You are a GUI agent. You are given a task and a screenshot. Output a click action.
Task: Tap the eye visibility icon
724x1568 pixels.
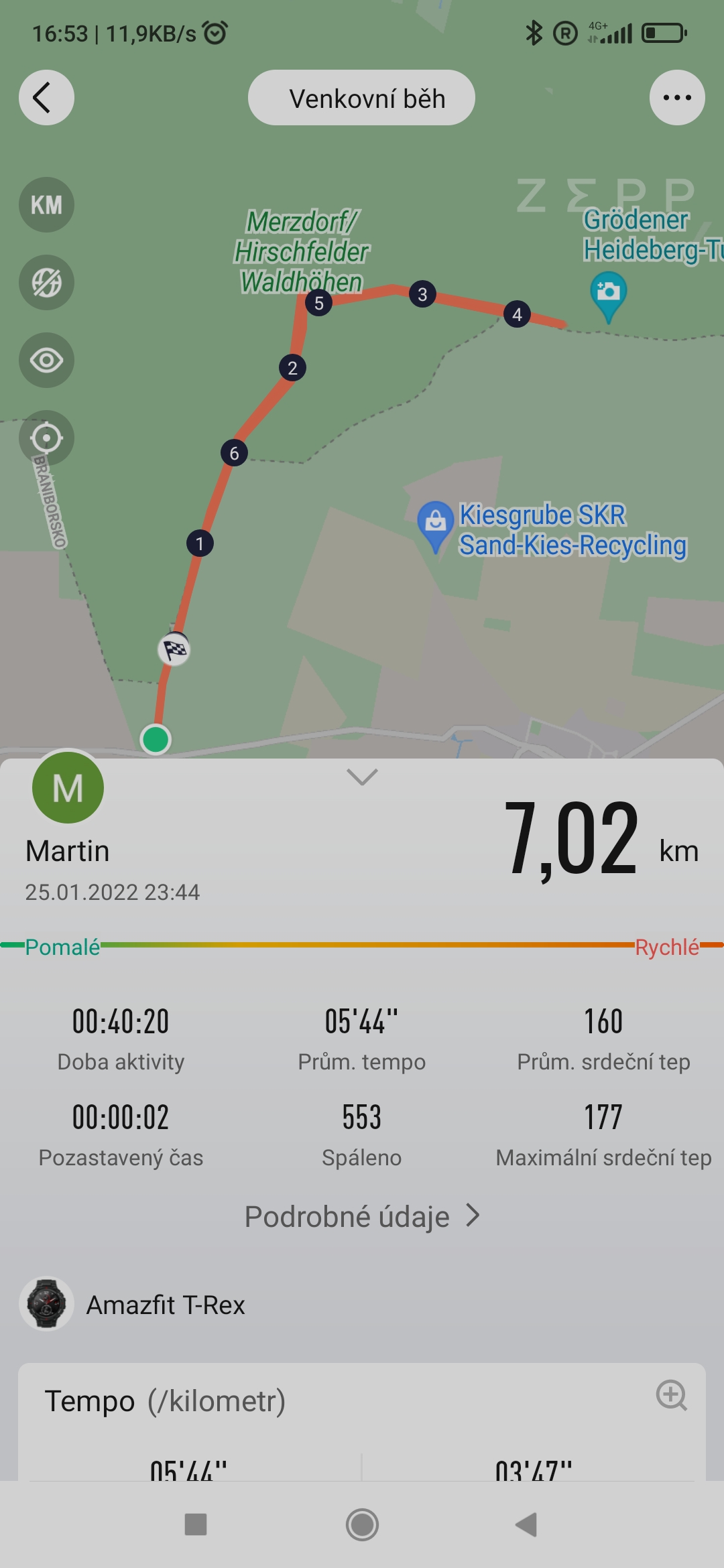click(46, 361)
